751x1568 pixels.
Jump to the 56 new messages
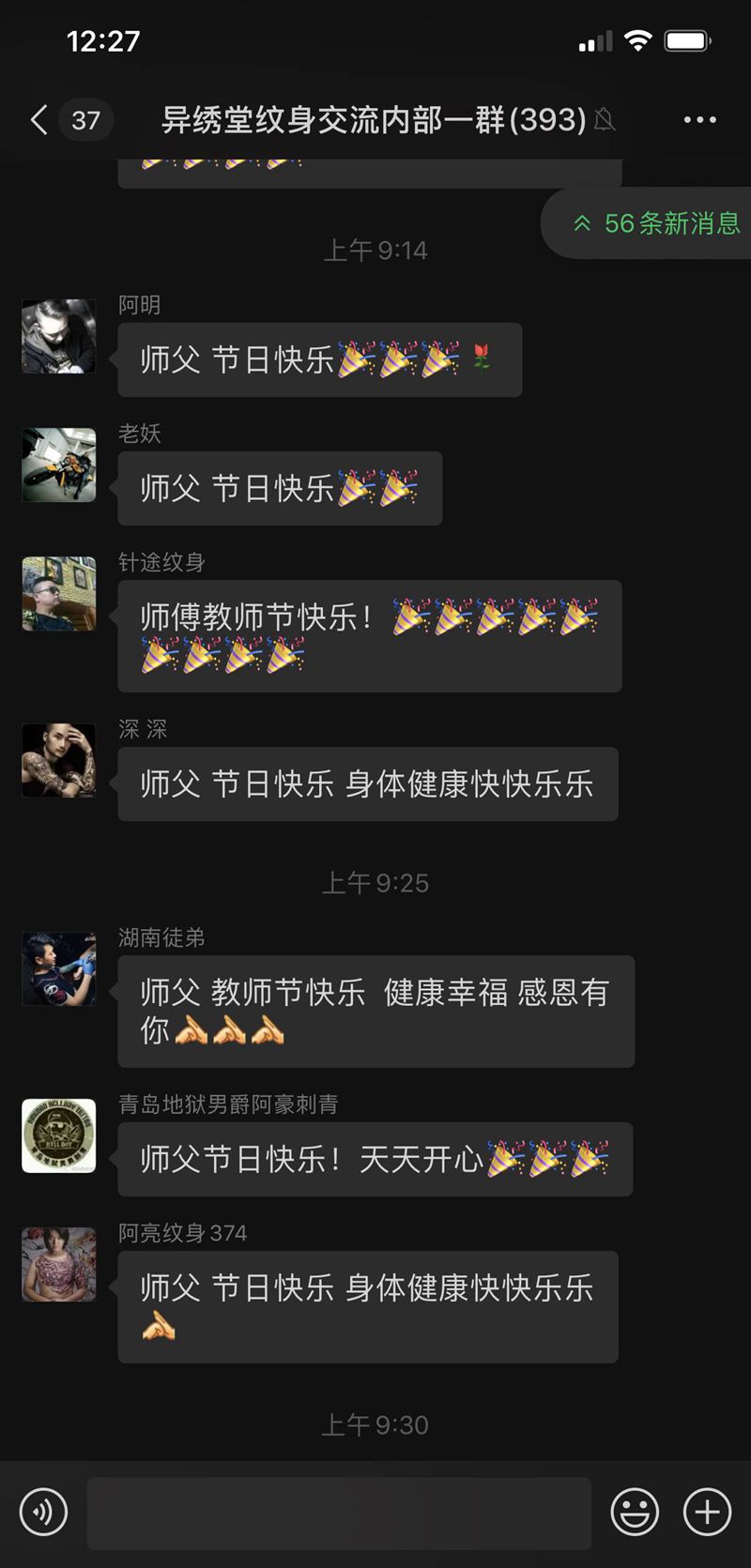pos(656,223)
